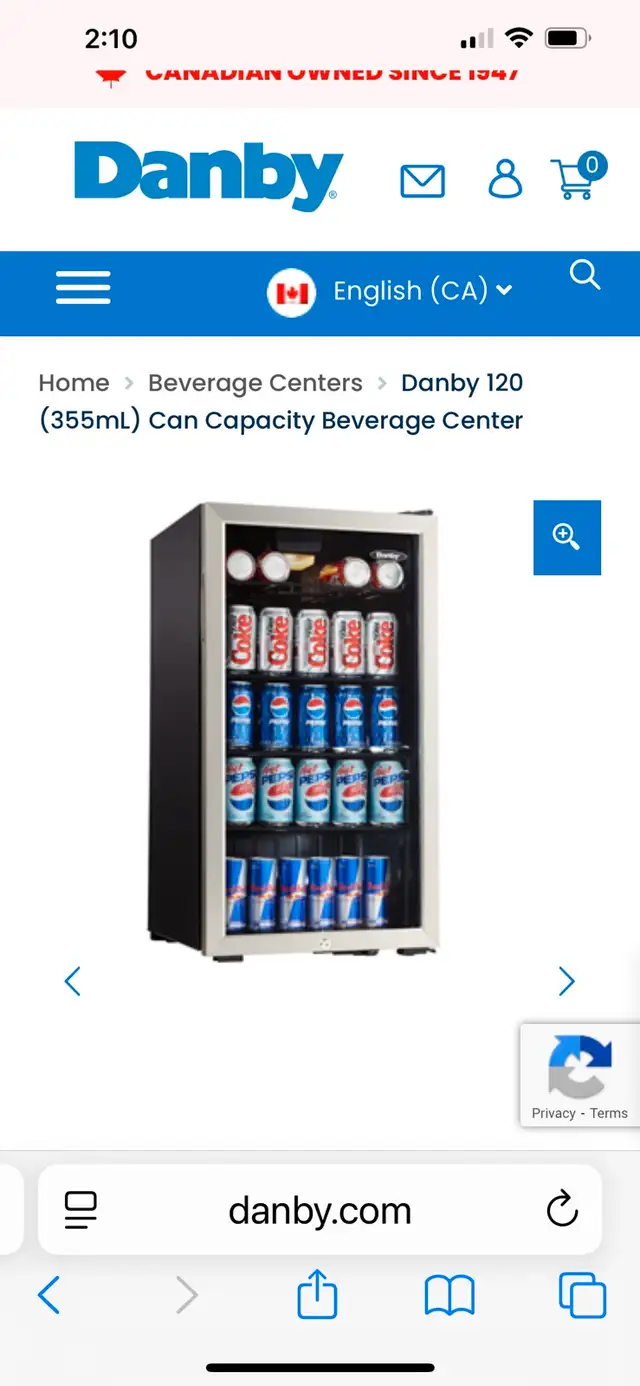Go back in Safari

click(49, 1296)
